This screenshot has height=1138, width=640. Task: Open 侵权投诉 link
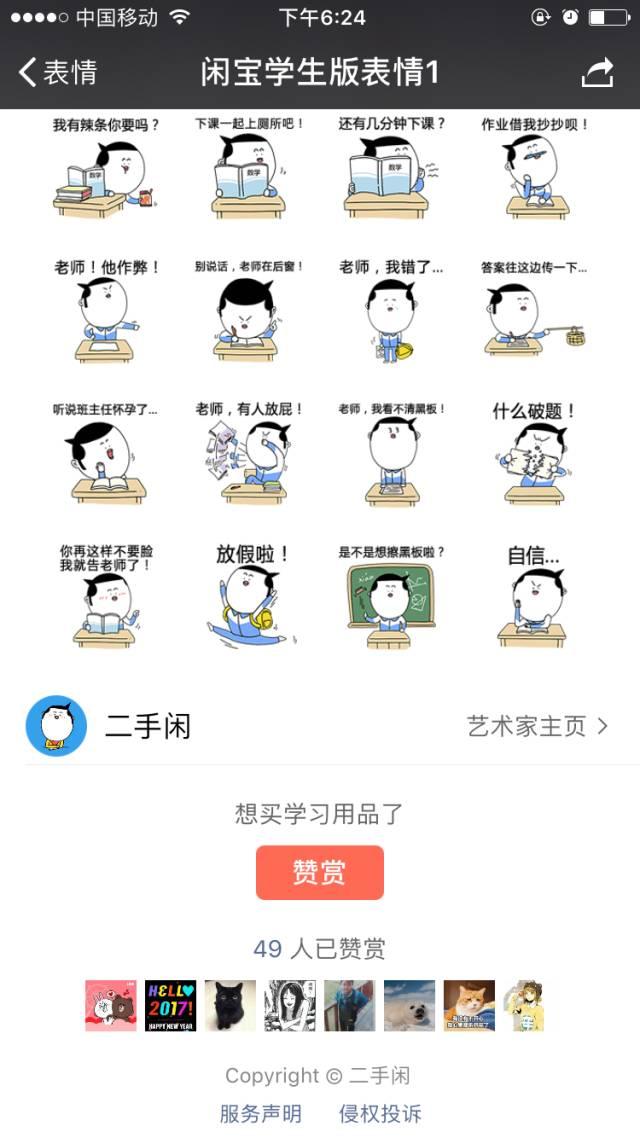(380, 1113)
